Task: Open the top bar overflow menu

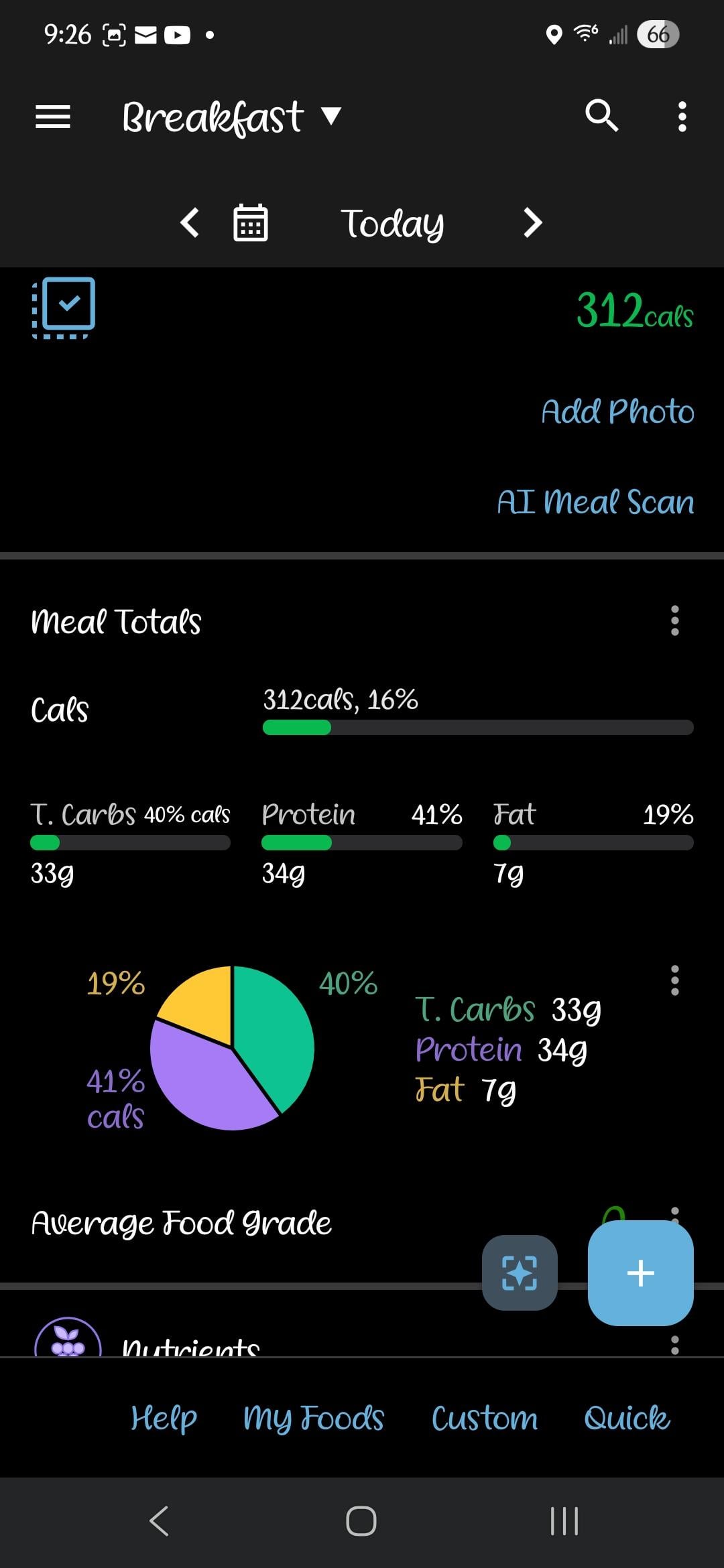Action: click(682, 117)
